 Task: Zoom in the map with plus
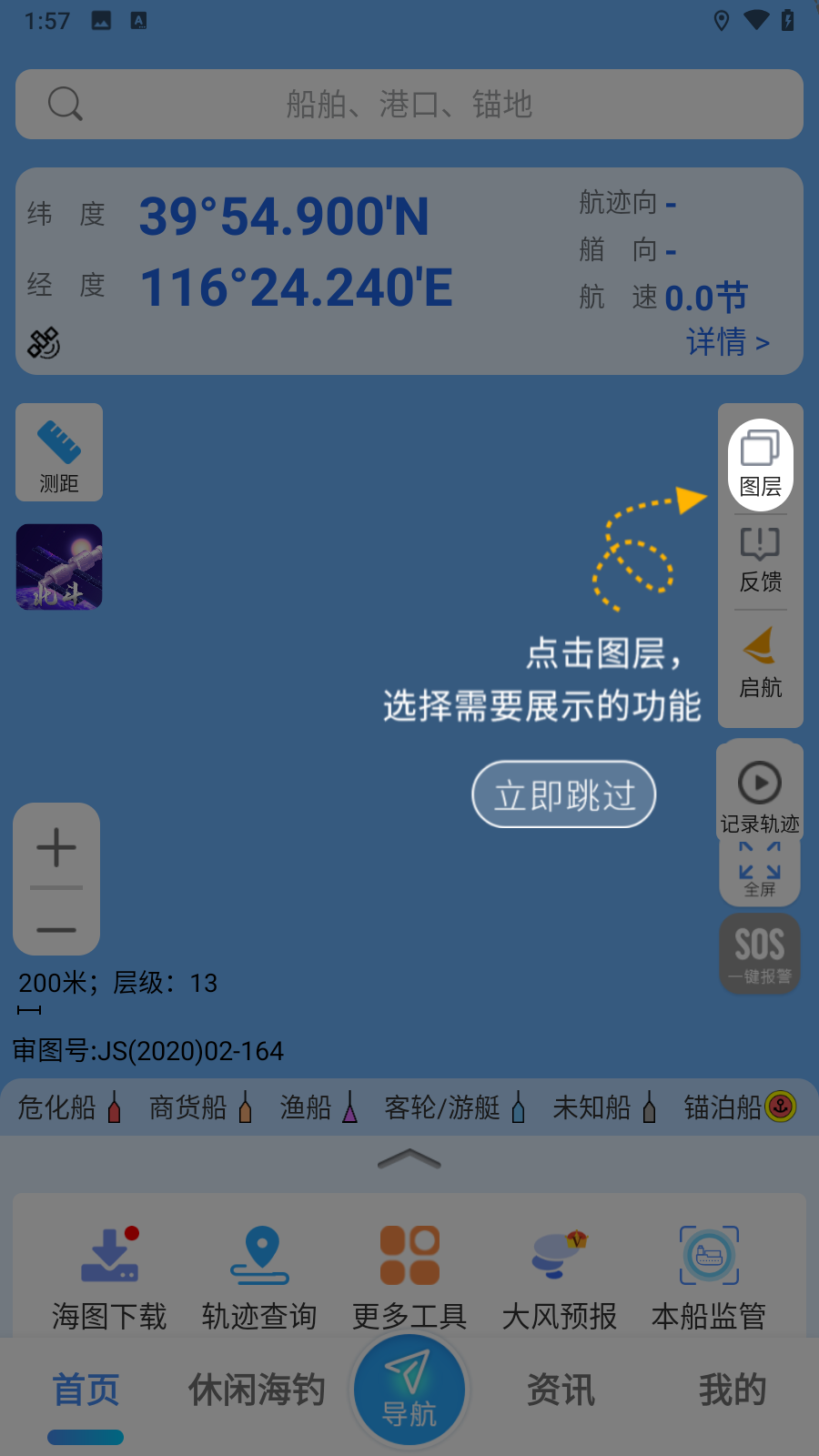[x=56, y=847]
